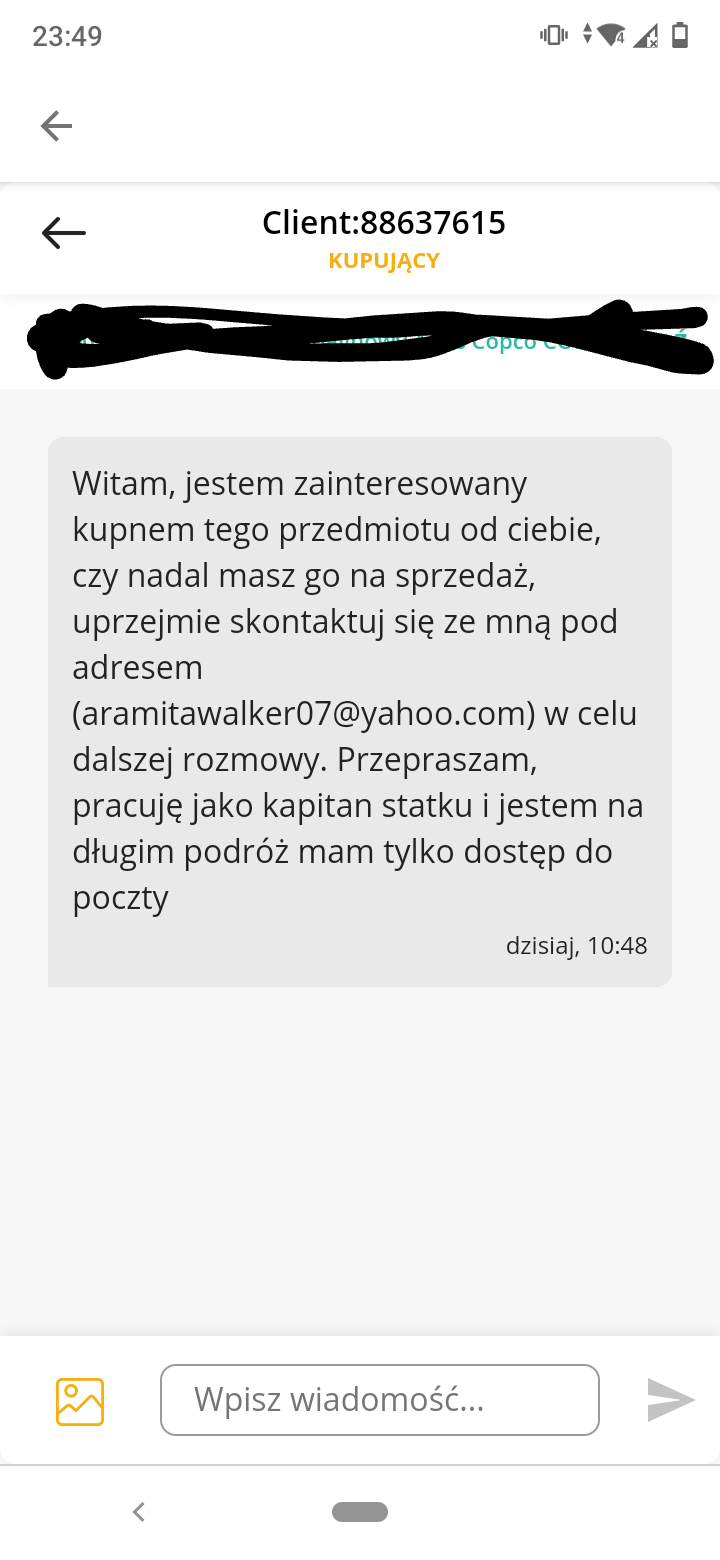Send the message with the paper plane icon
This screenshot has height=1560, width=720.
coord(670,1400)
